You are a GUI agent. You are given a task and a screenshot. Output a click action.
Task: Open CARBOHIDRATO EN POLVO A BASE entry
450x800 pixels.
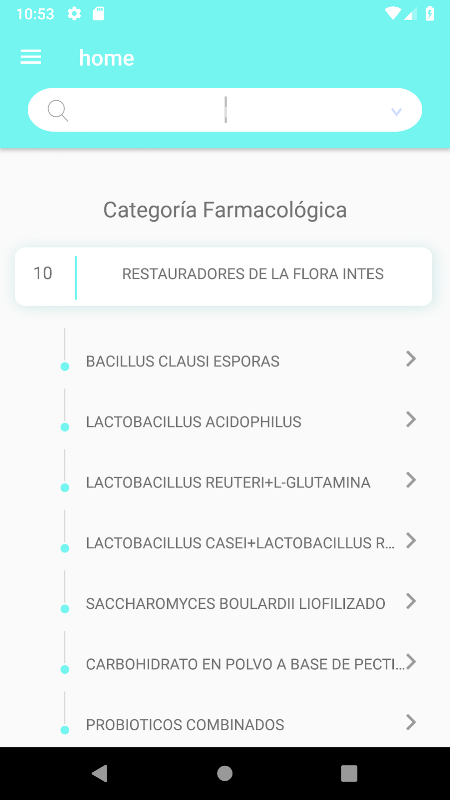click(x=241, y=664)
